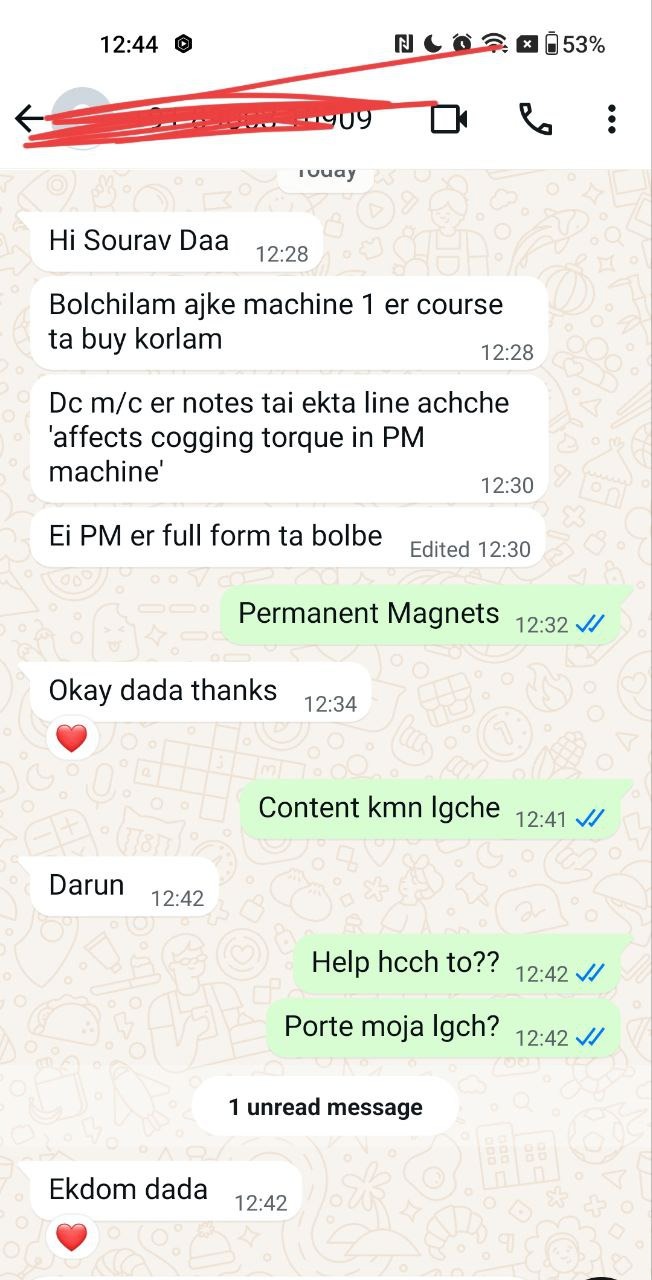
Task: Tap heart reaction under 'Ekdom dada'
Action: tap(71, 1238)
